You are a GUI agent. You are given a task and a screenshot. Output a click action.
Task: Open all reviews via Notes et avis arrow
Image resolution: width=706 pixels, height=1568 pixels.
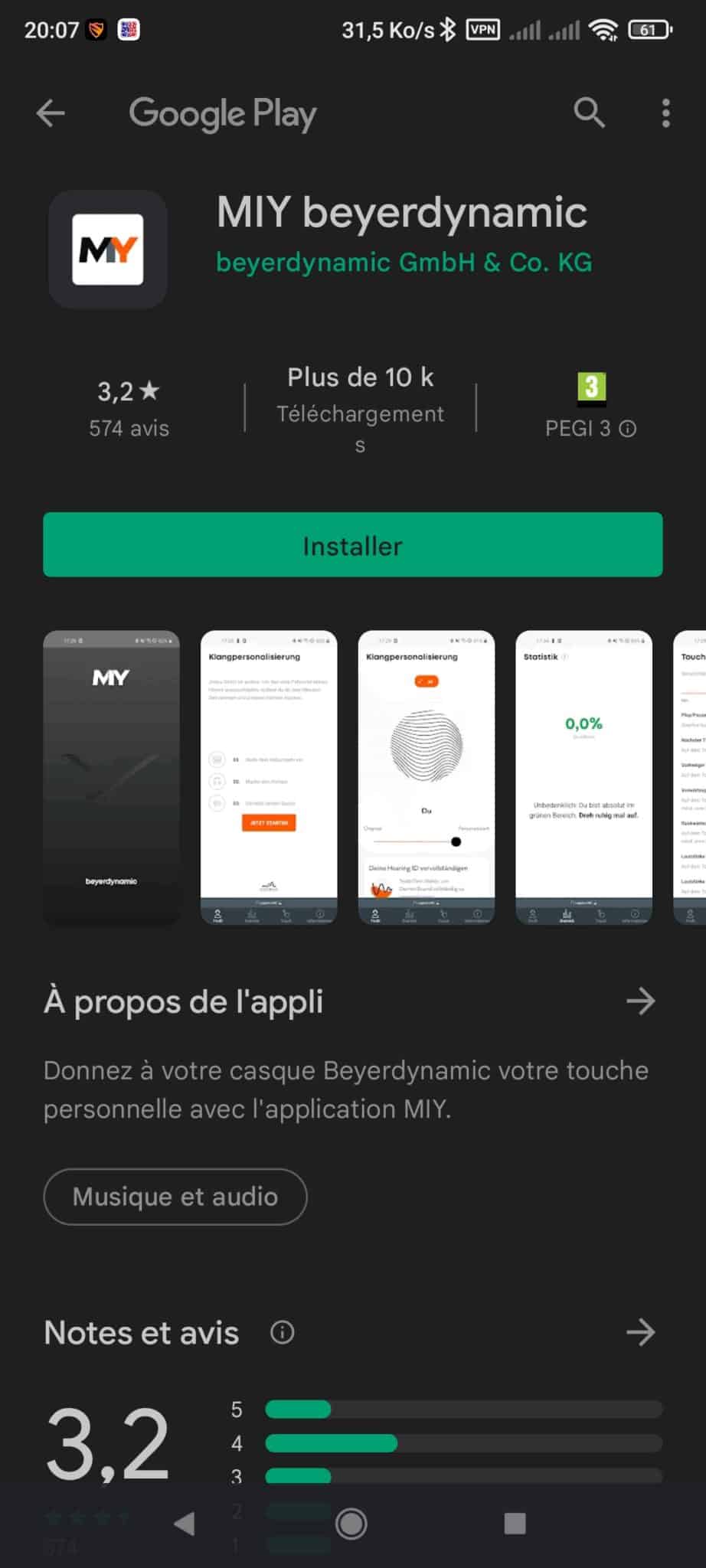click(640, 1333)
